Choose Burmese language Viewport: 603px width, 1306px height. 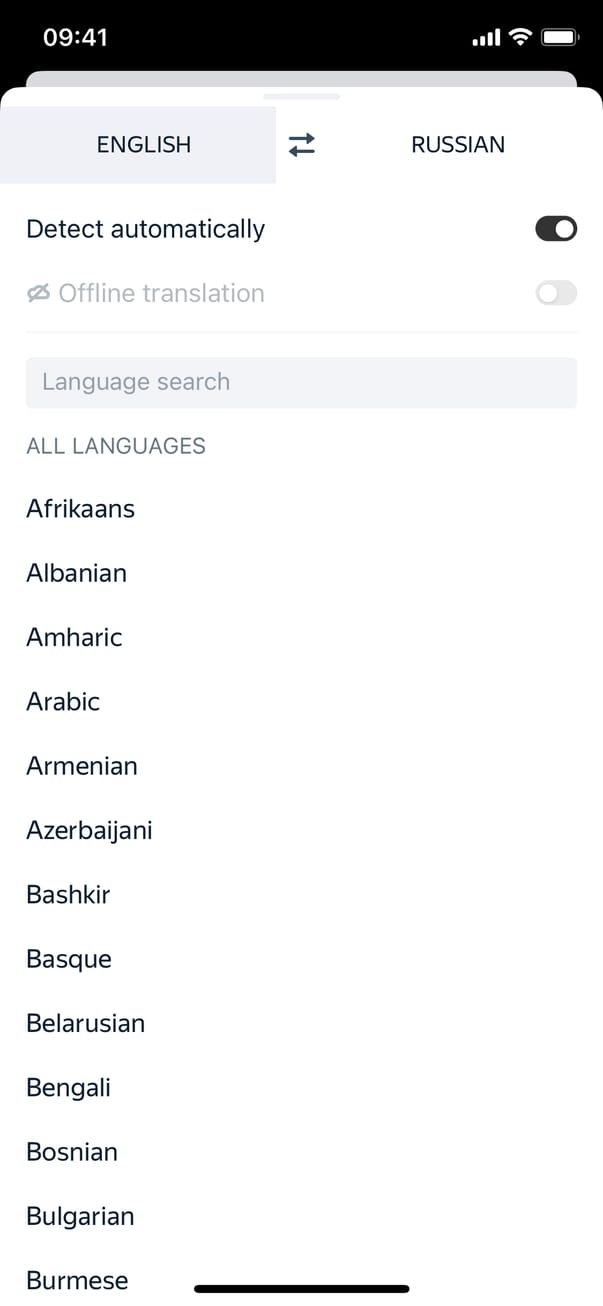pyautogui.click(x=77, y=1280)
